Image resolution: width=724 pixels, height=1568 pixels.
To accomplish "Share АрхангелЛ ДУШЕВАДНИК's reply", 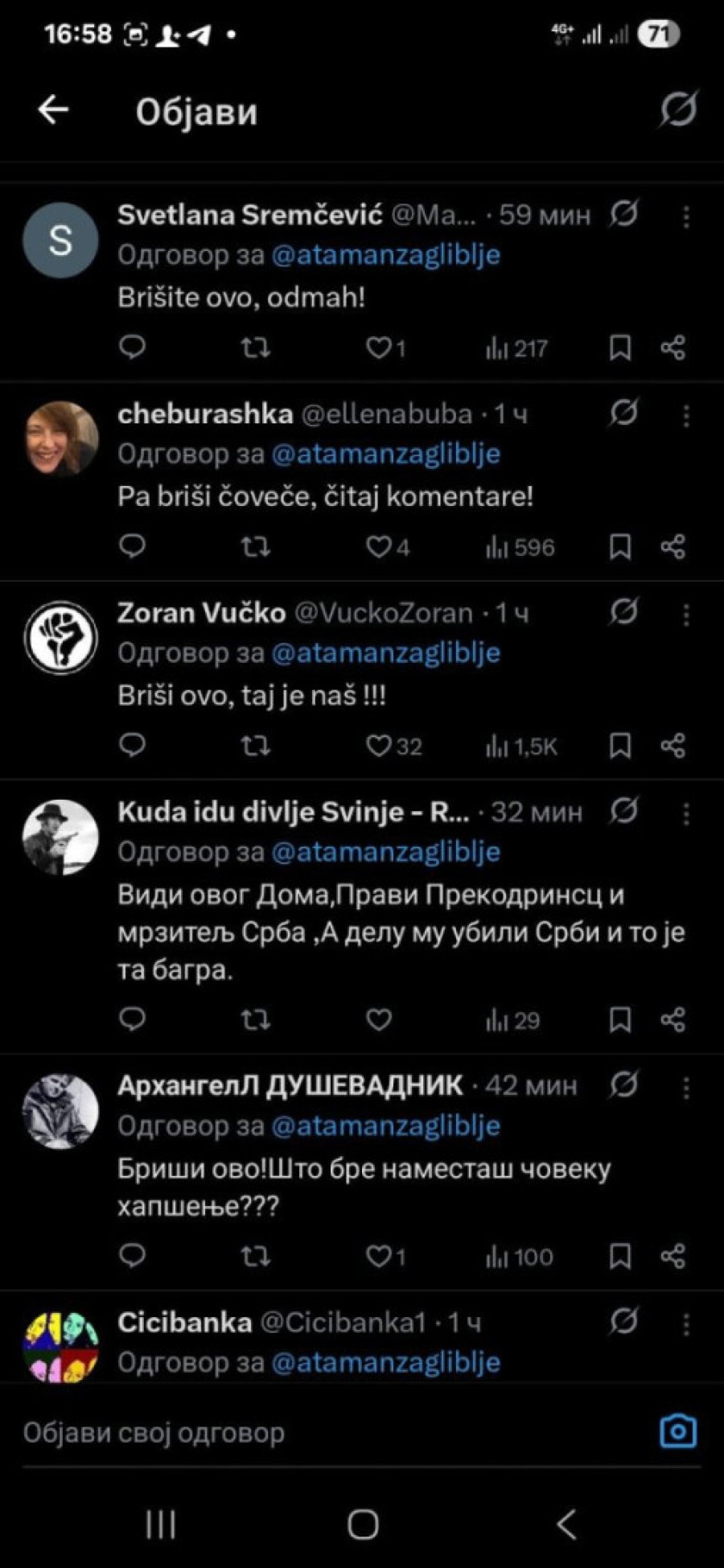I will pyautogui.click(x=673, y=1256).
